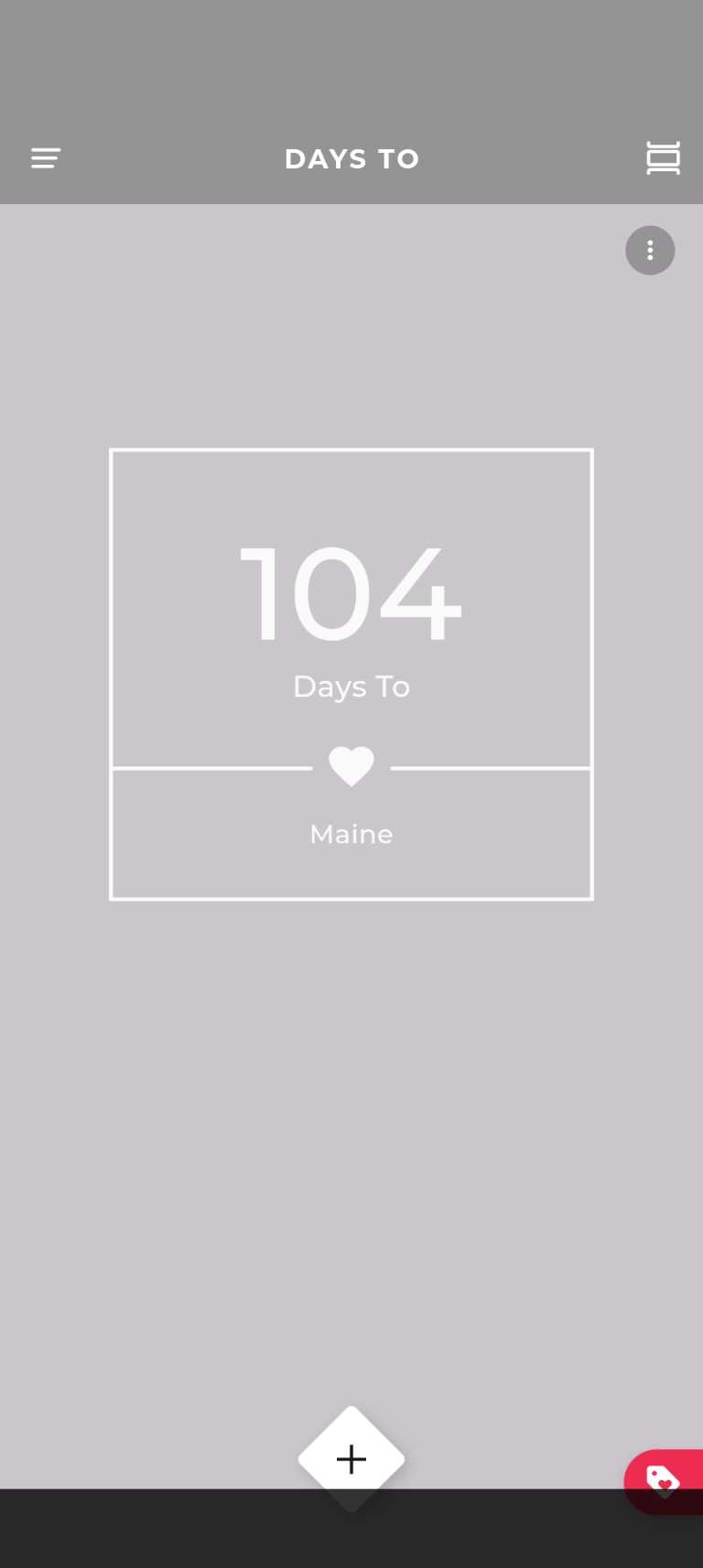Add a new countdown event
Image resolution: width=703 pixels, height=1568 pixels.
tap(351, 1458)
